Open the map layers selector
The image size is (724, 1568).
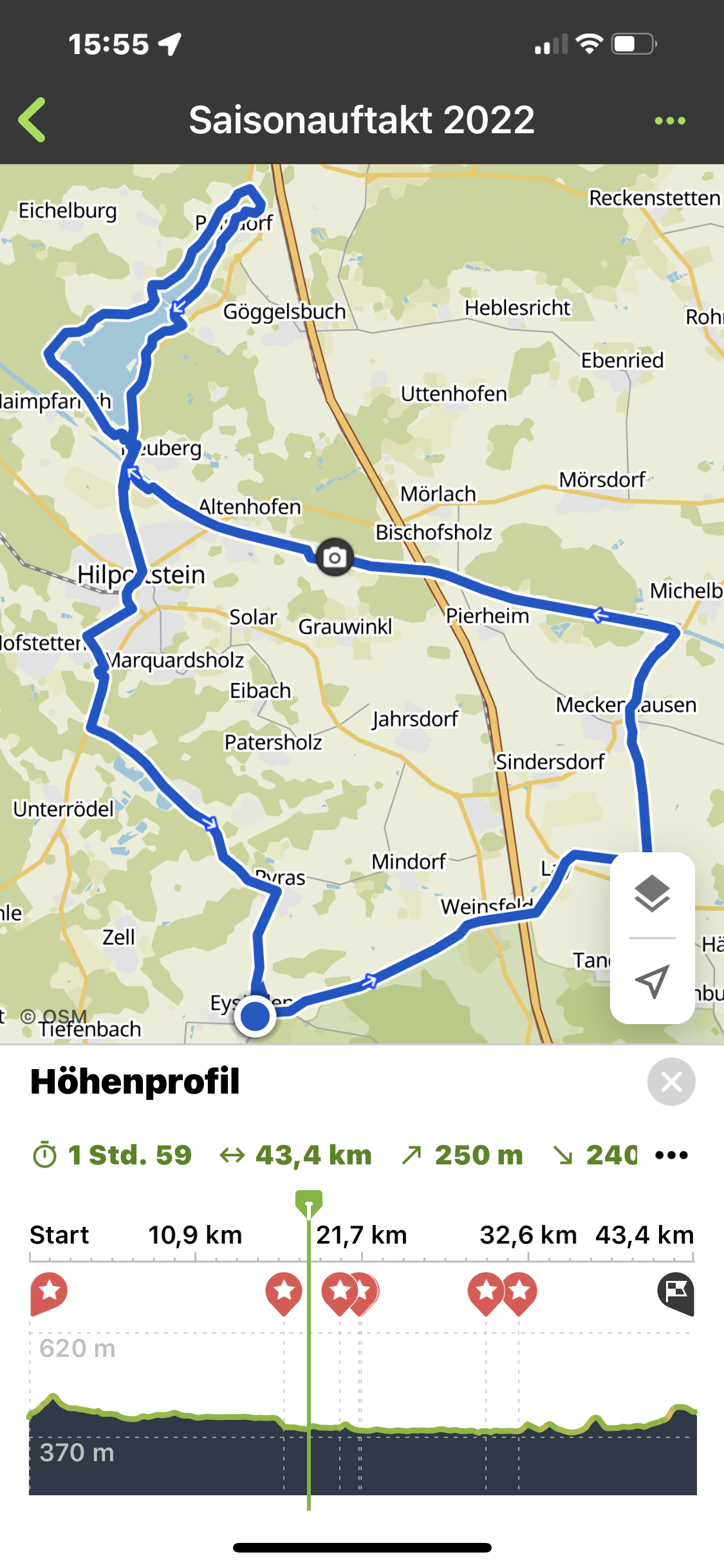click(x=652, y=894)
